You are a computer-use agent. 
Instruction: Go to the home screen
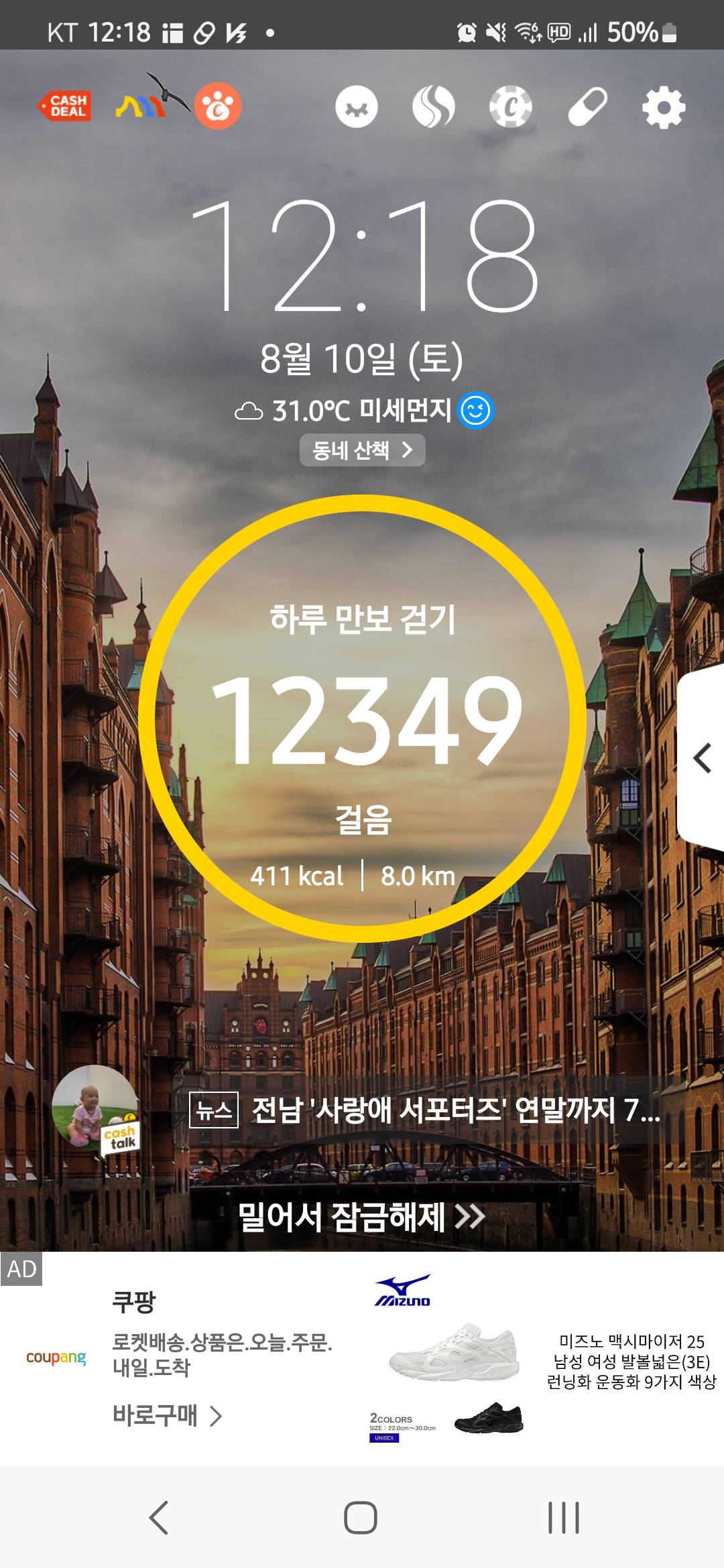(x=361, y=1518)
